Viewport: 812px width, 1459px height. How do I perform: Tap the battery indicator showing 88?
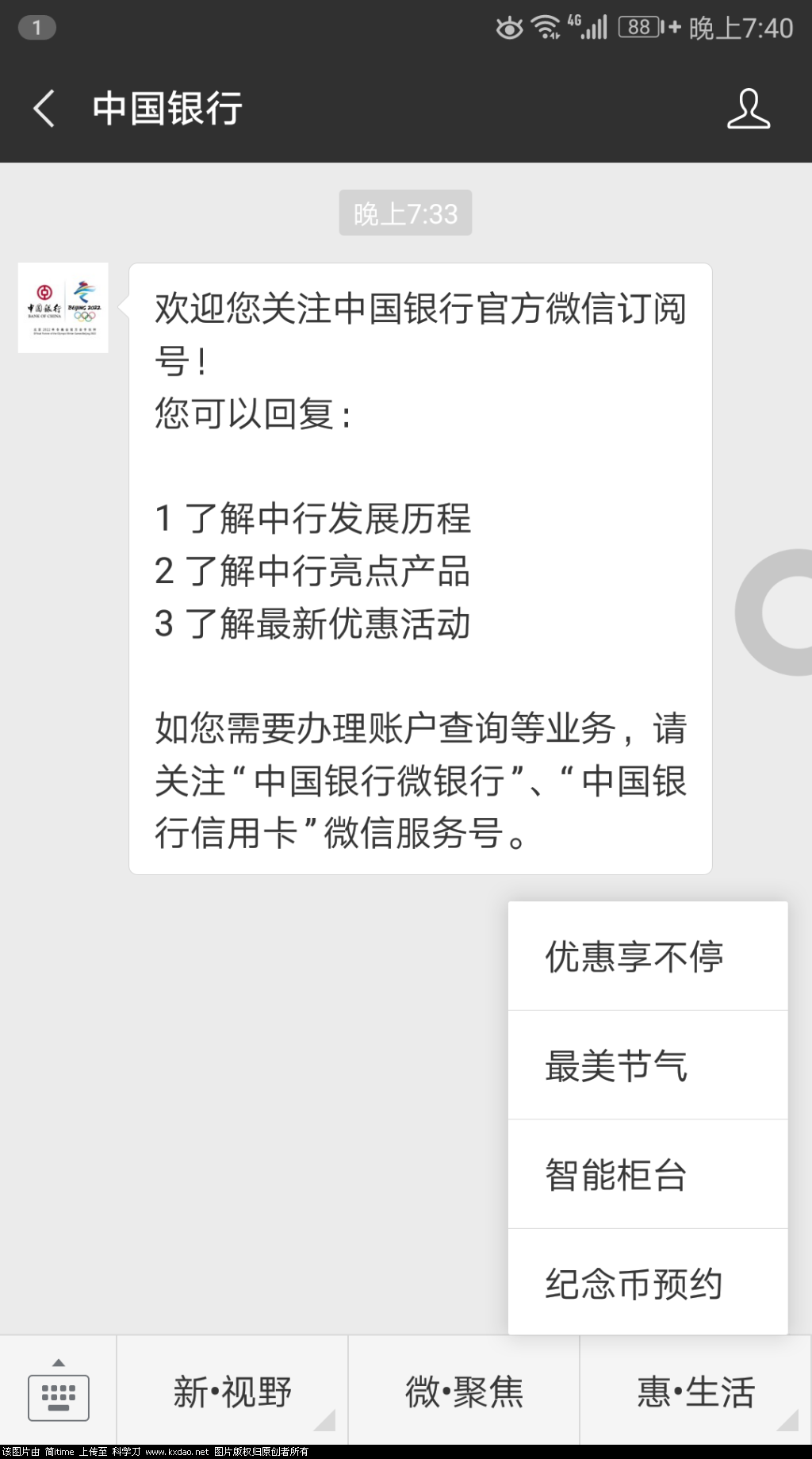point(638,26)
